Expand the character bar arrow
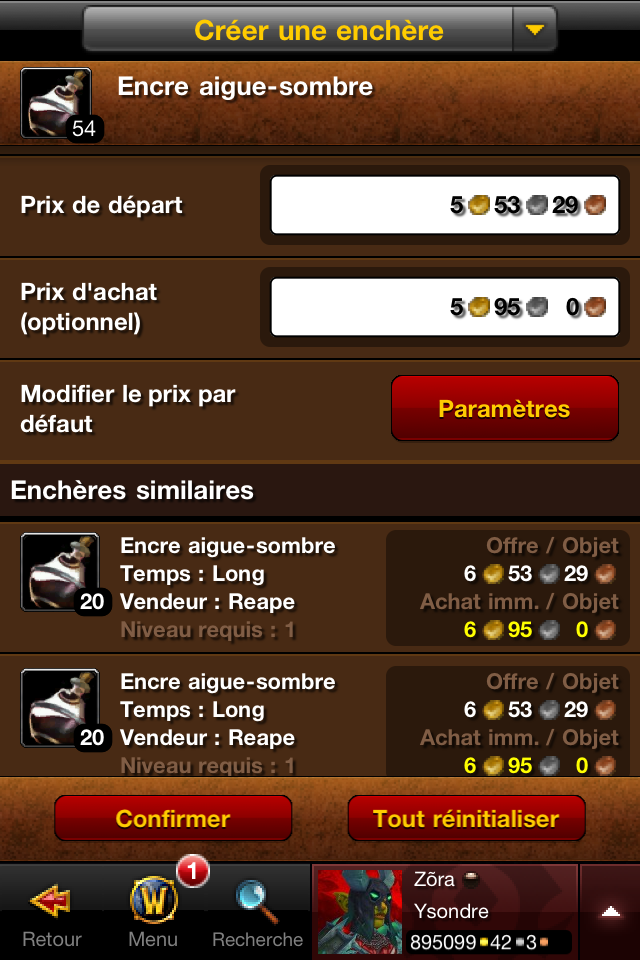 [610, 910]
